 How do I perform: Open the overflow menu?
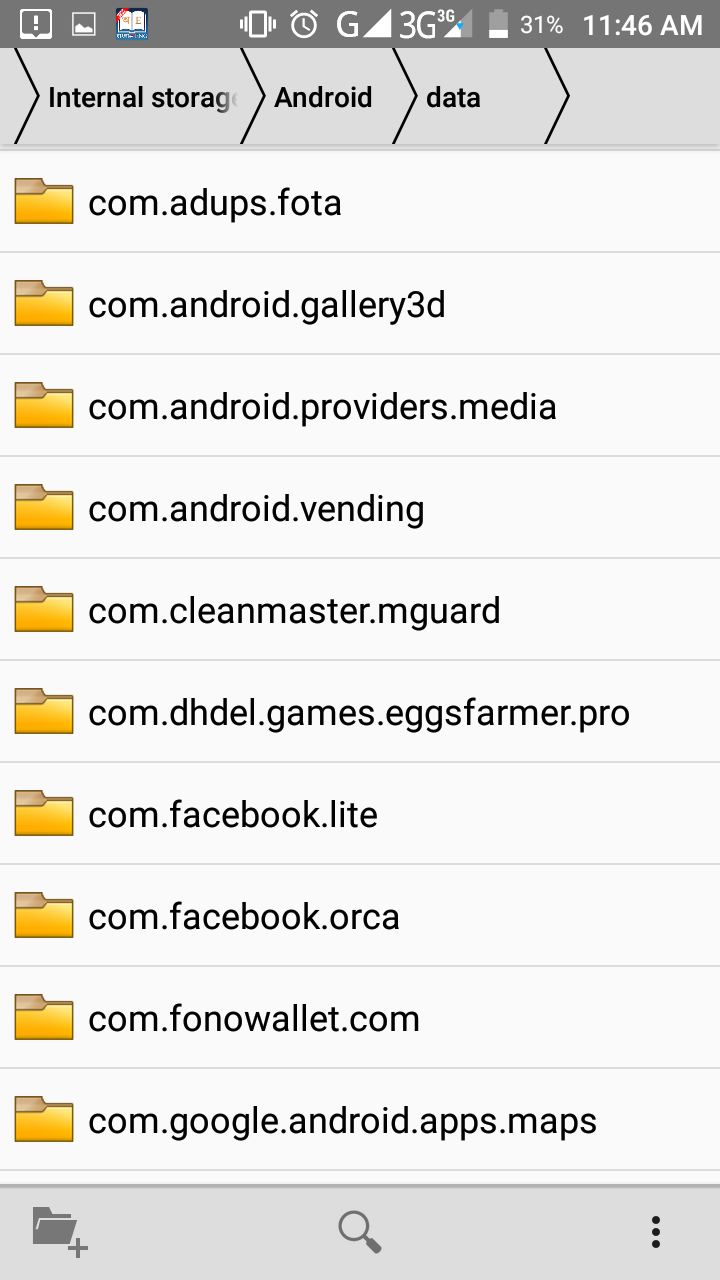click(x=656, y=1231)
